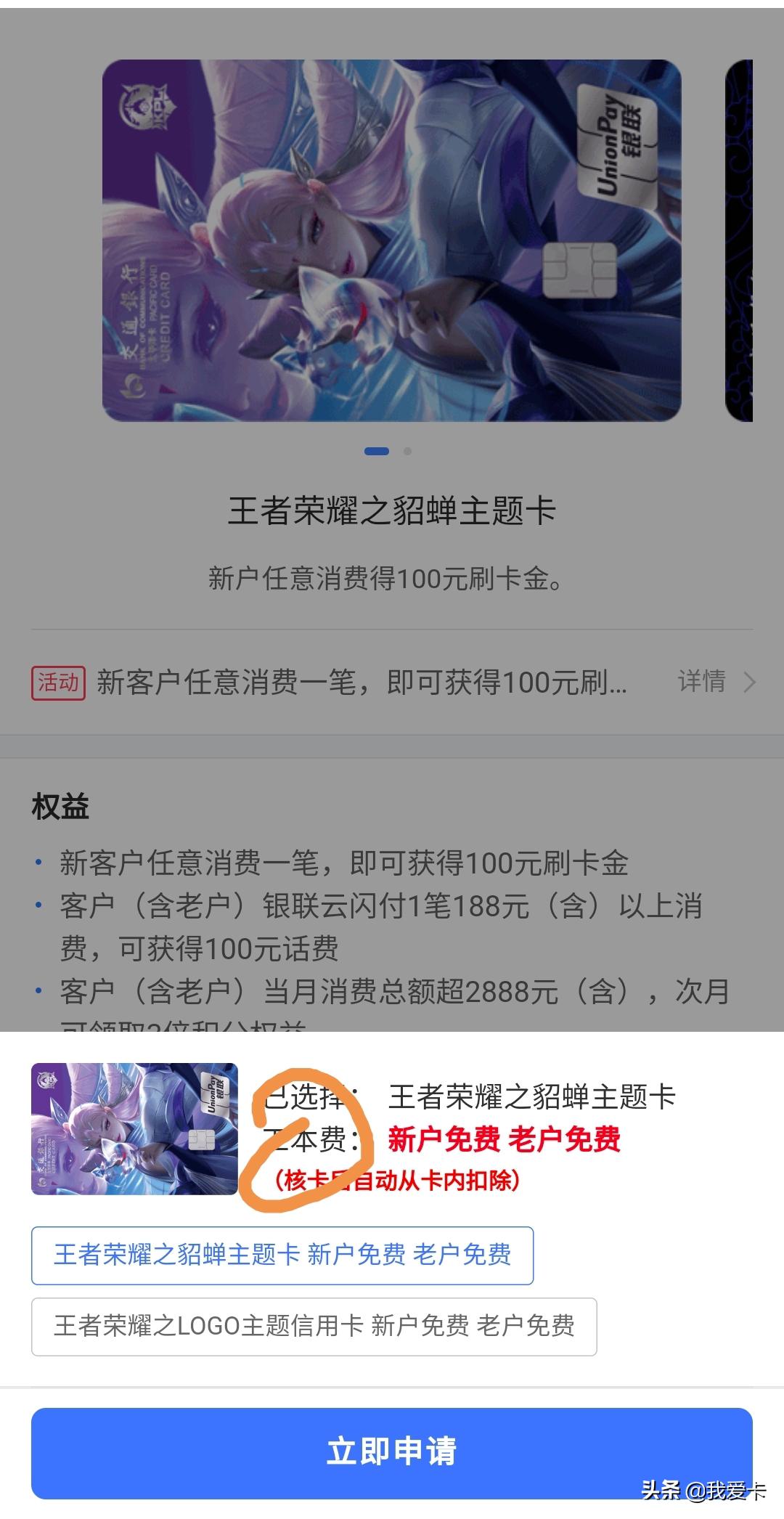Tap the carousel position indicator
The height and width of the screenshot is (1519, 784).
point(388,451)
